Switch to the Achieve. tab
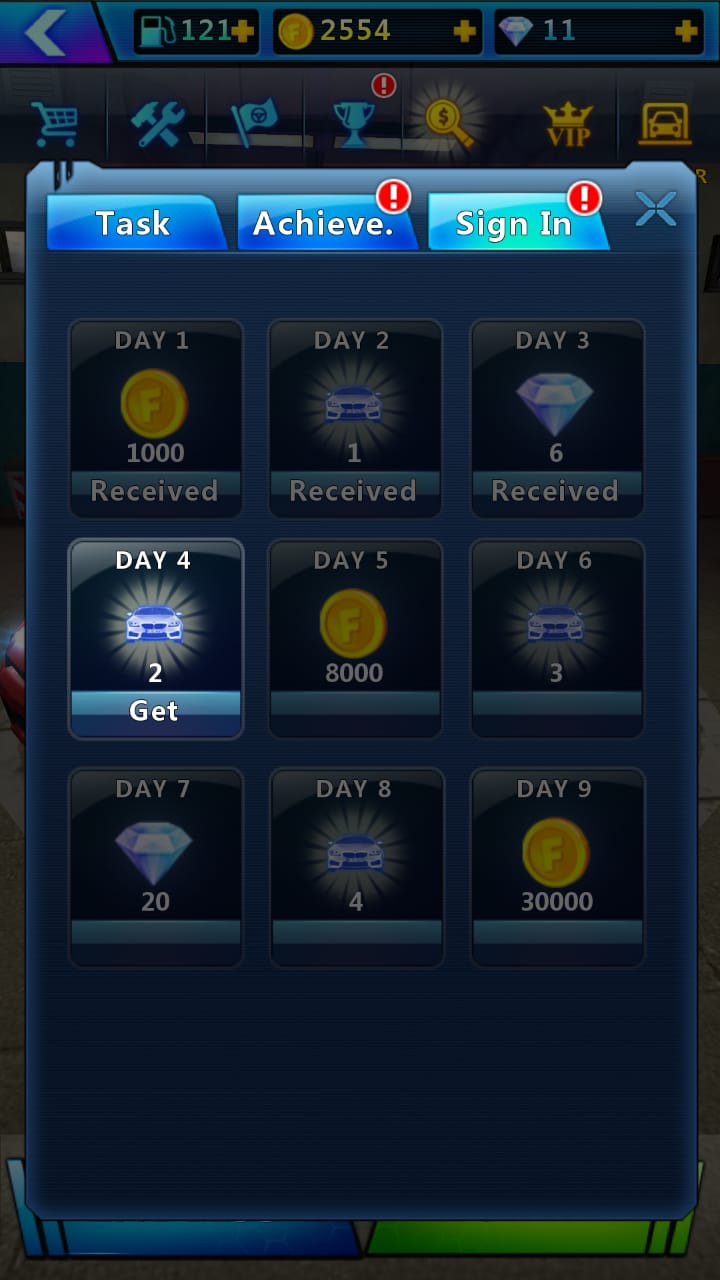Viewport: 720px width, 1280px height. [x=322, y=223]
